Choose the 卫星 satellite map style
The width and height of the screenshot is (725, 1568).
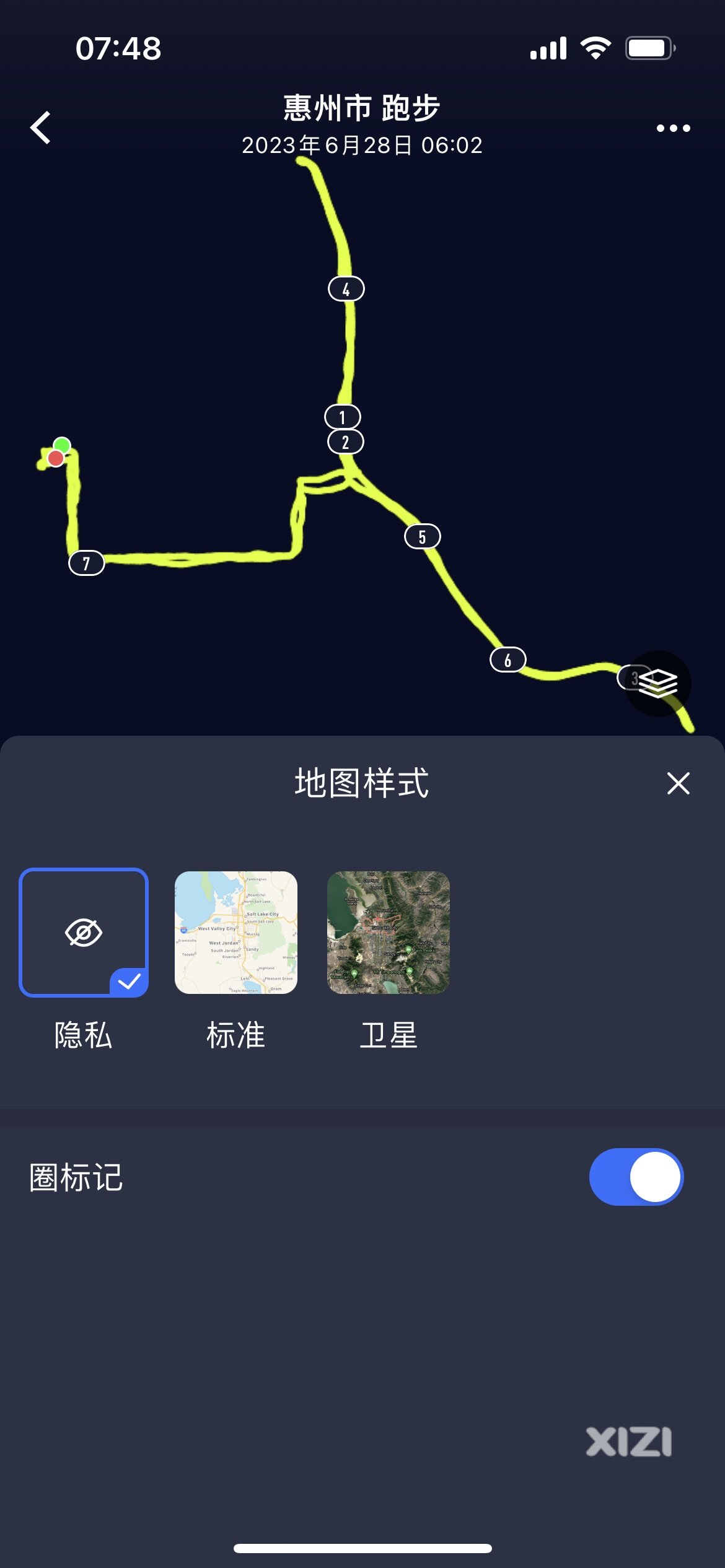pos(389,932)
